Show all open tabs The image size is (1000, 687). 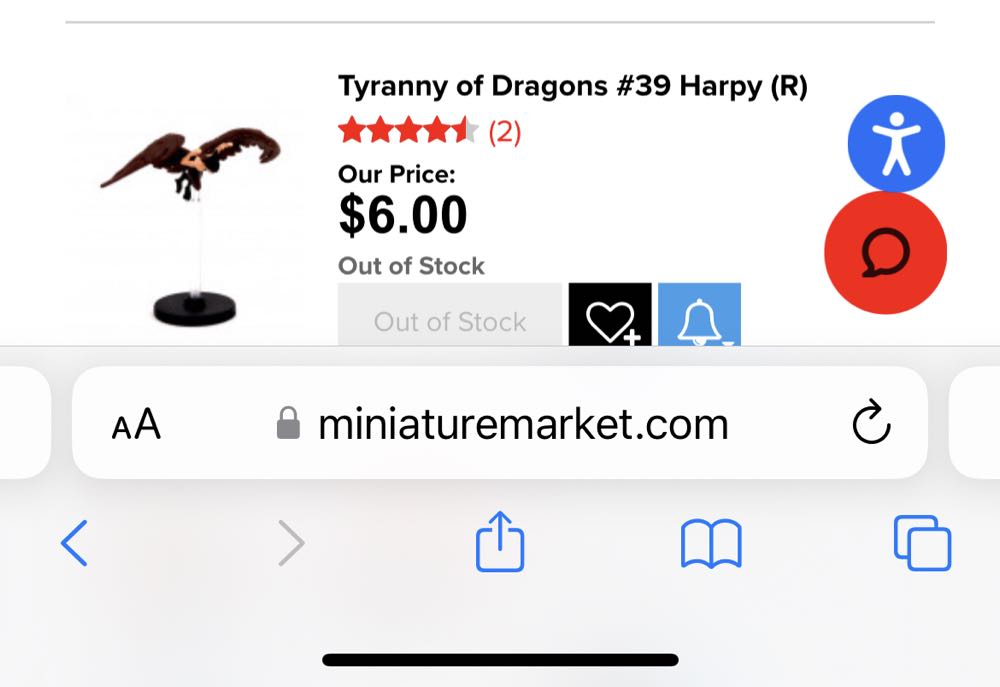[921, 544]
